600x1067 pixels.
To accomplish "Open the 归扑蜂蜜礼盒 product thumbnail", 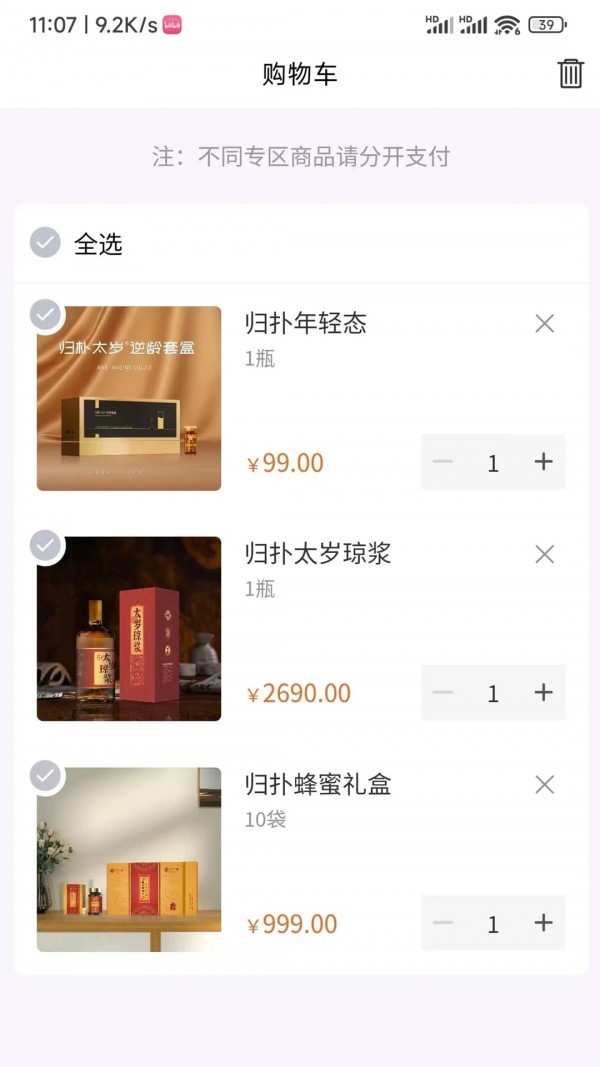I will pyautogui.click(x=129, y=860).
